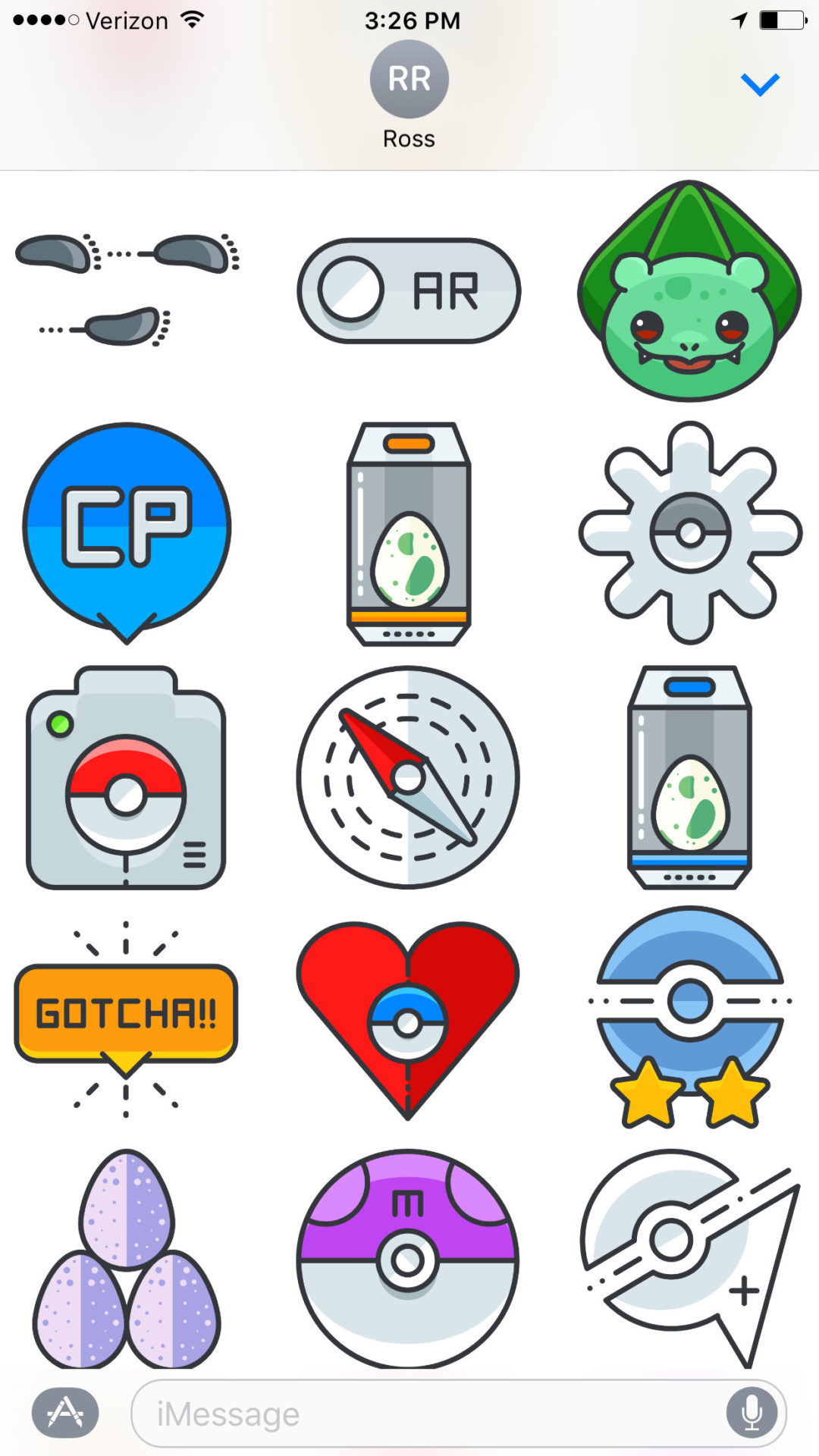Tap the RR contact avatar

click(409, 78)
